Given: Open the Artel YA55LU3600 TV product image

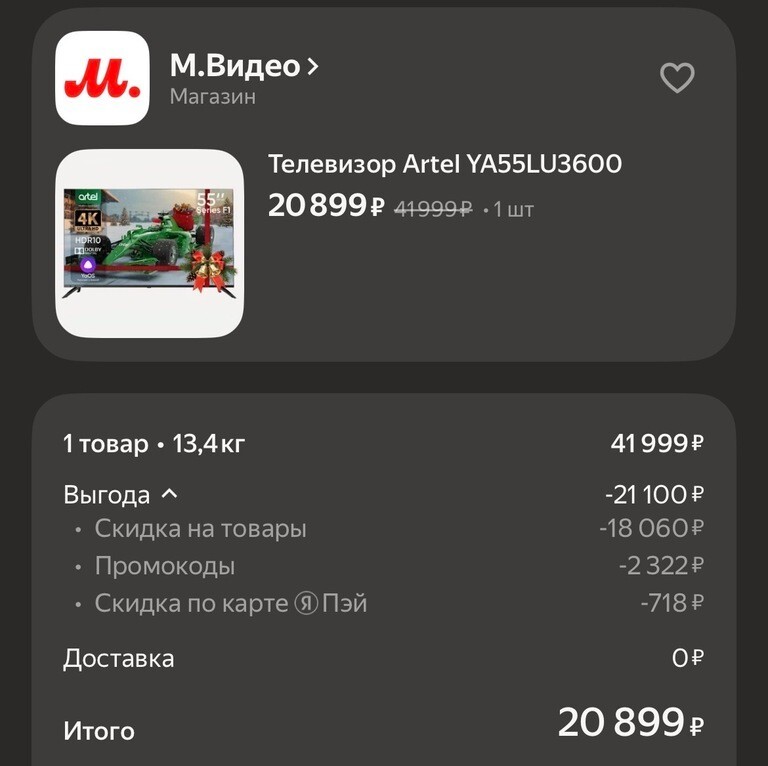Looking at the screenshot, I should tap(150, 243).
